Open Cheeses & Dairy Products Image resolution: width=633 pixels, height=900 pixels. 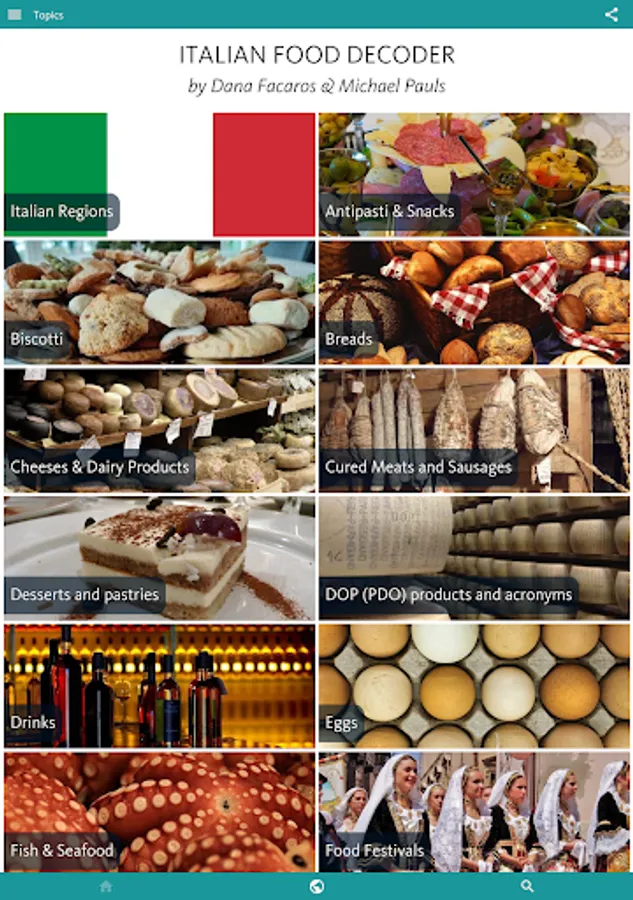pos(160,430)
